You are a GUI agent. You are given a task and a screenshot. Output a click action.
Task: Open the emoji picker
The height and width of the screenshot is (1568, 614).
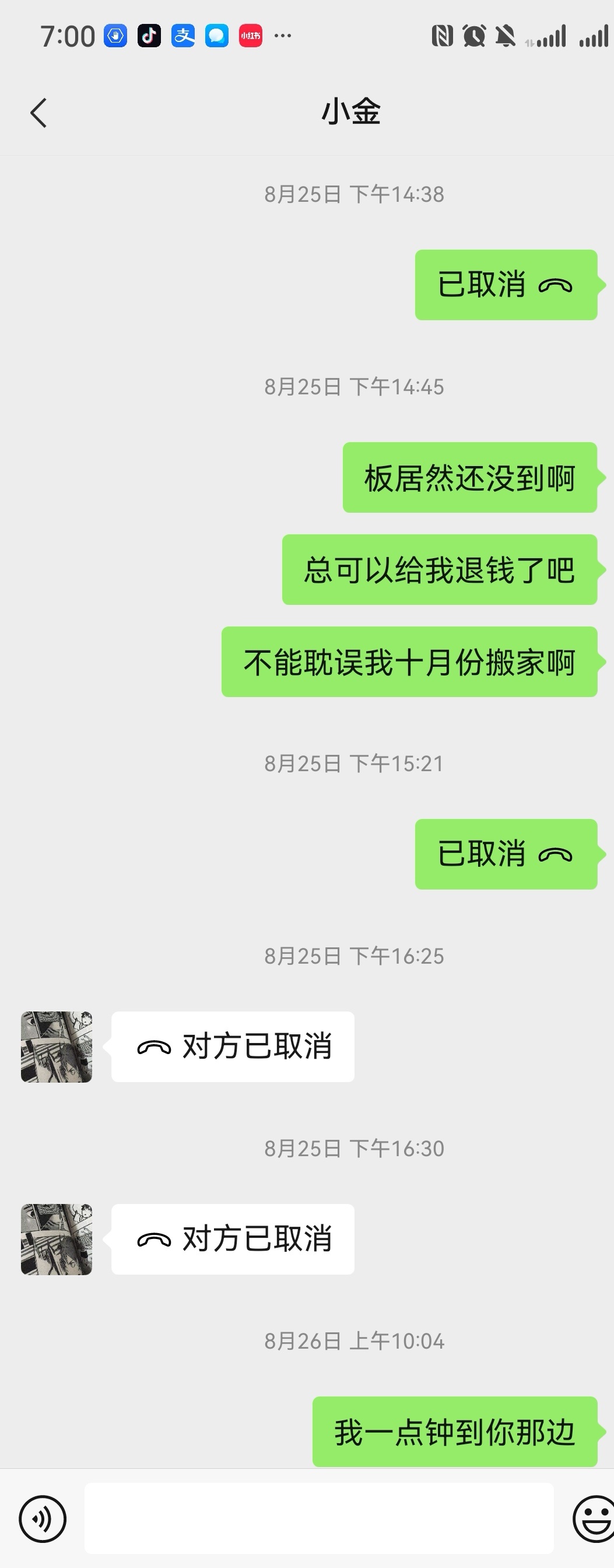tap(594, 1518)
